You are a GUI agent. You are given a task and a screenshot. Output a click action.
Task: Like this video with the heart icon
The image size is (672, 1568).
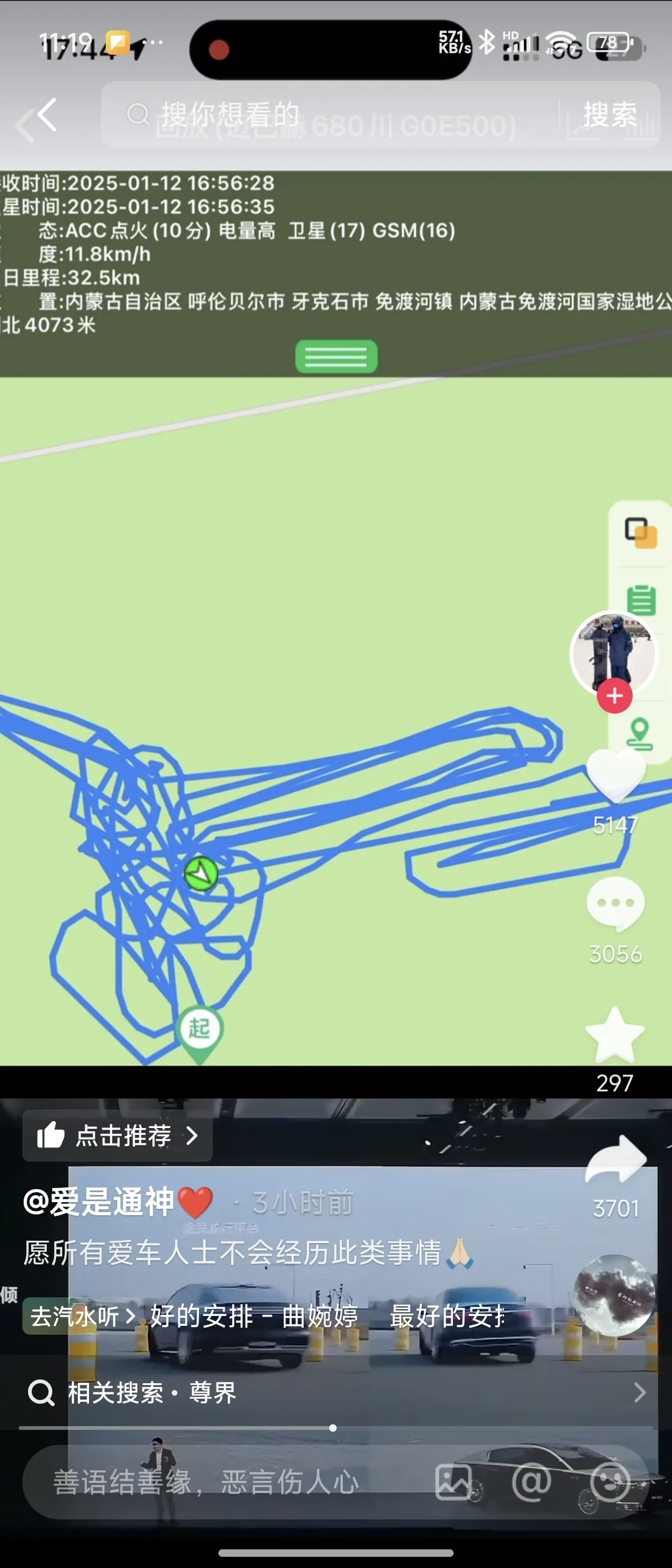tap(615, 775)
